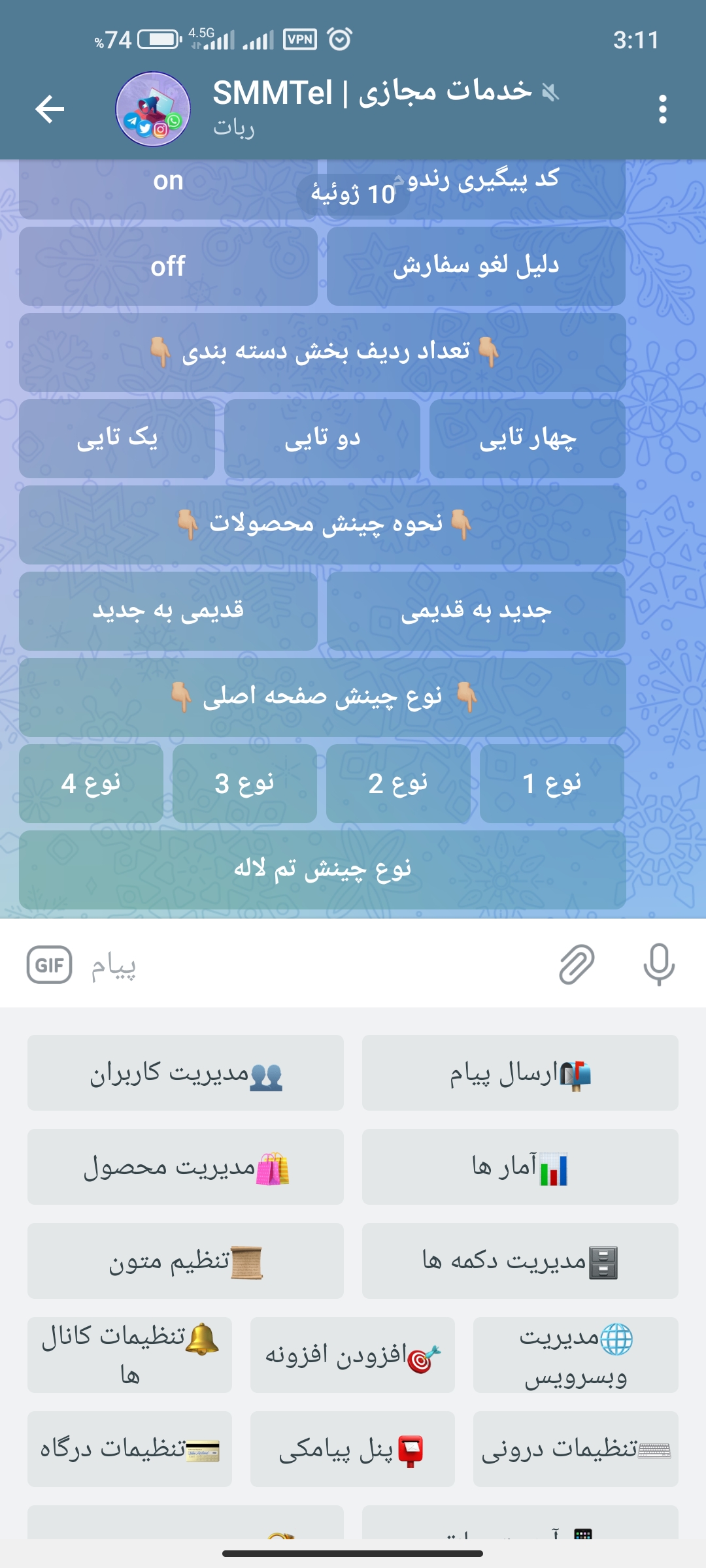The width and height of the screenshot is (706, 1568).
Task: Open the SMMTel bot profile picture
Action: click(153, 109)
